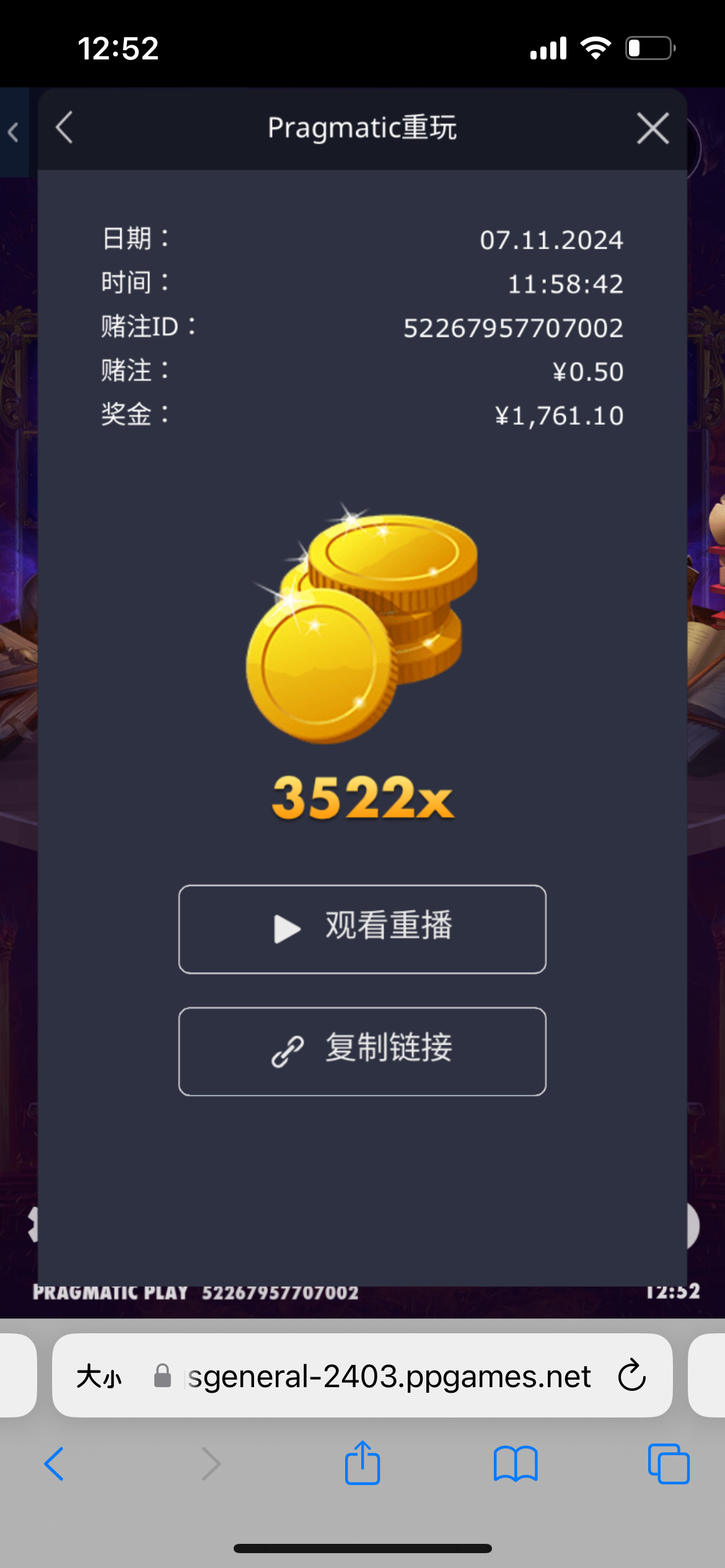
Task: Show all open Safari tabs
Action: 668,1464
